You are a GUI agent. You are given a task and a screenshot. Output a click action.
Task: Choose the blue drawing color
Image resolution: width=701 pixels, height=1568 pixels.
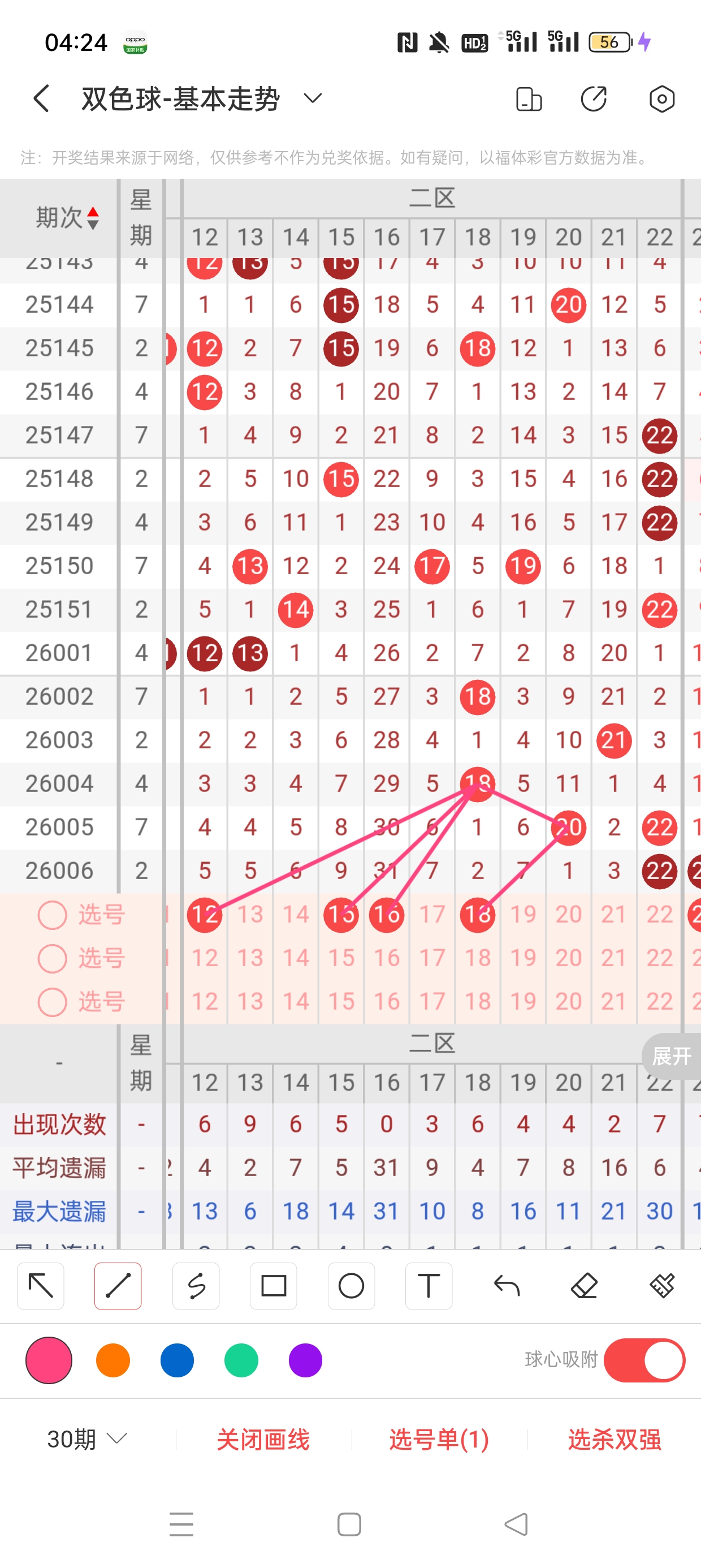coord(177,1360)
